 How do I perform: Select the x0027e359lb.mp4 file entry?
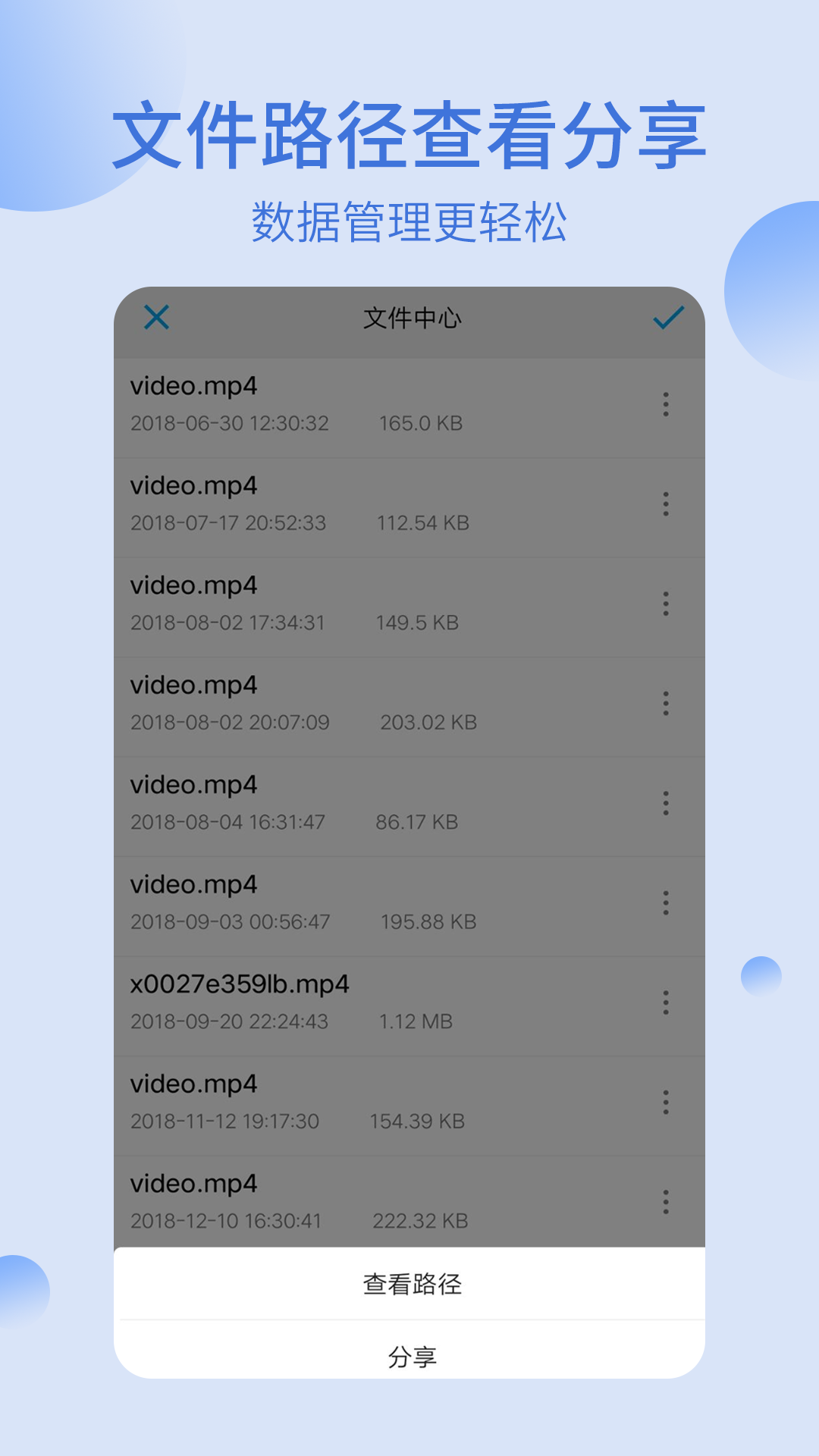[x=341, y=1001]
